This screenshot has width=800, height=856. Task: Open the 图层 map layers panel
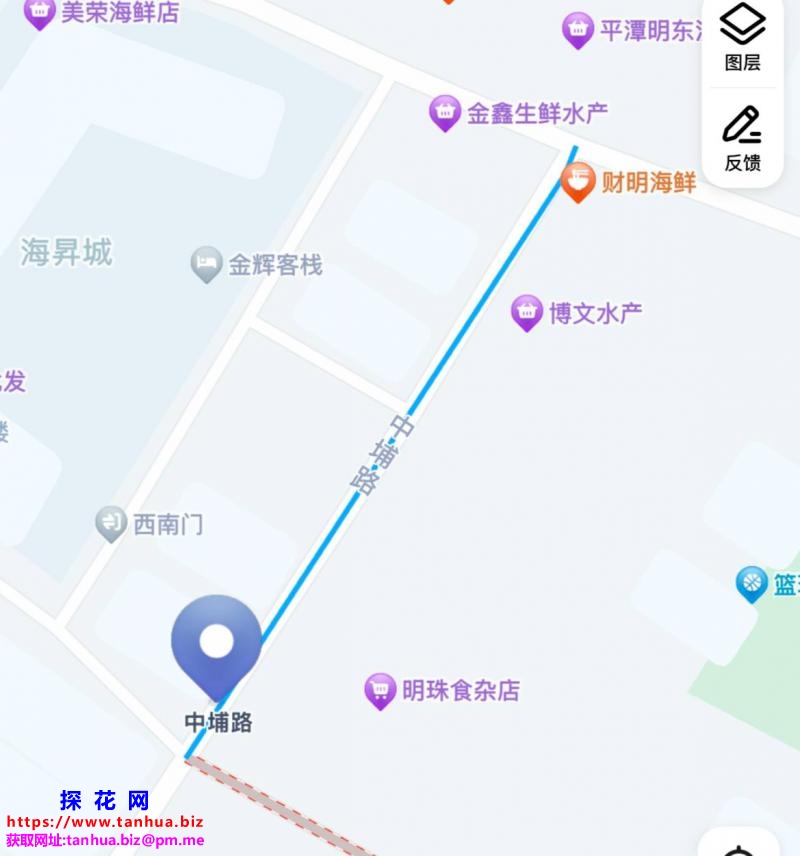[742, 37]
